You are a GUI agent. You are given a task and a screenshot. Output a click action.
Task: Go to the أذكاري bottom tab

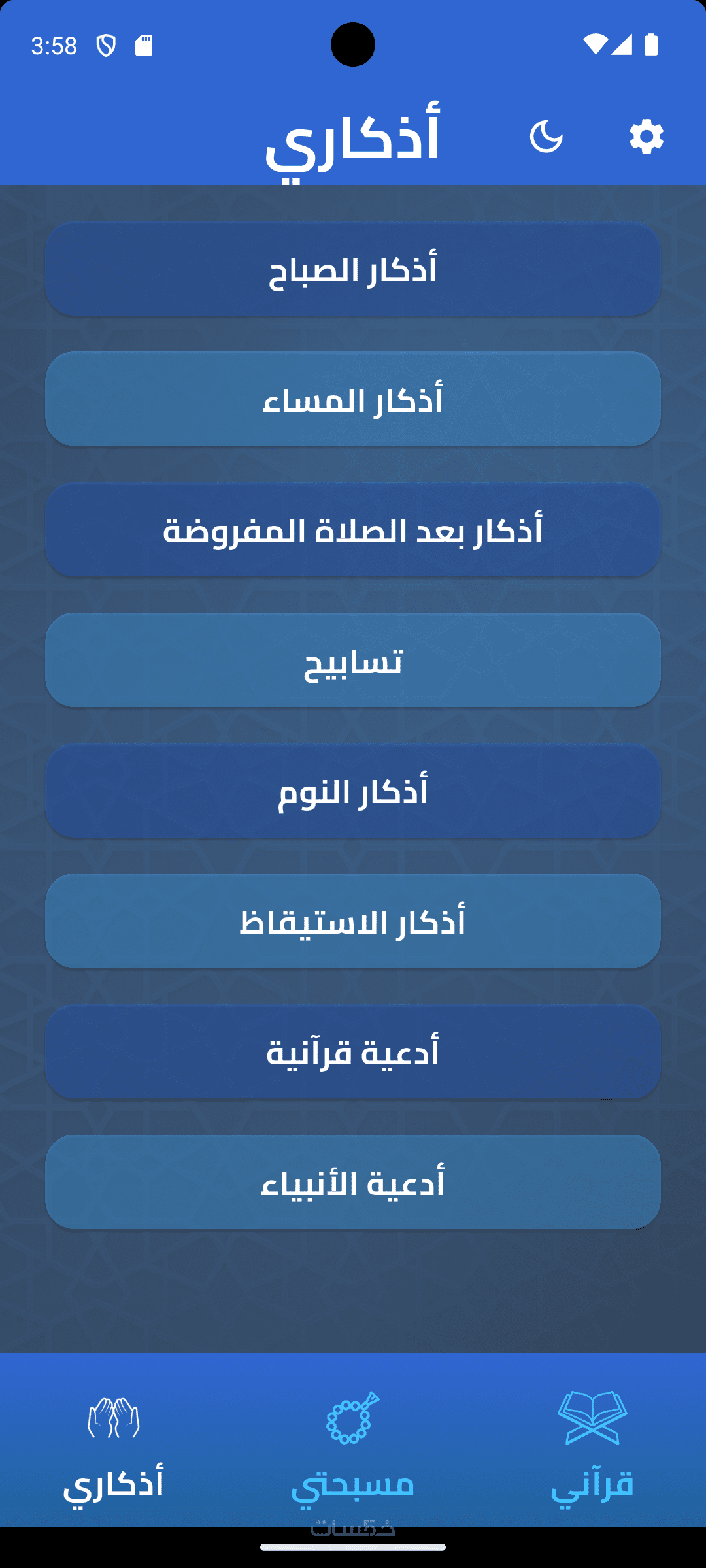pyautogui.click(x=114, y=1444)
